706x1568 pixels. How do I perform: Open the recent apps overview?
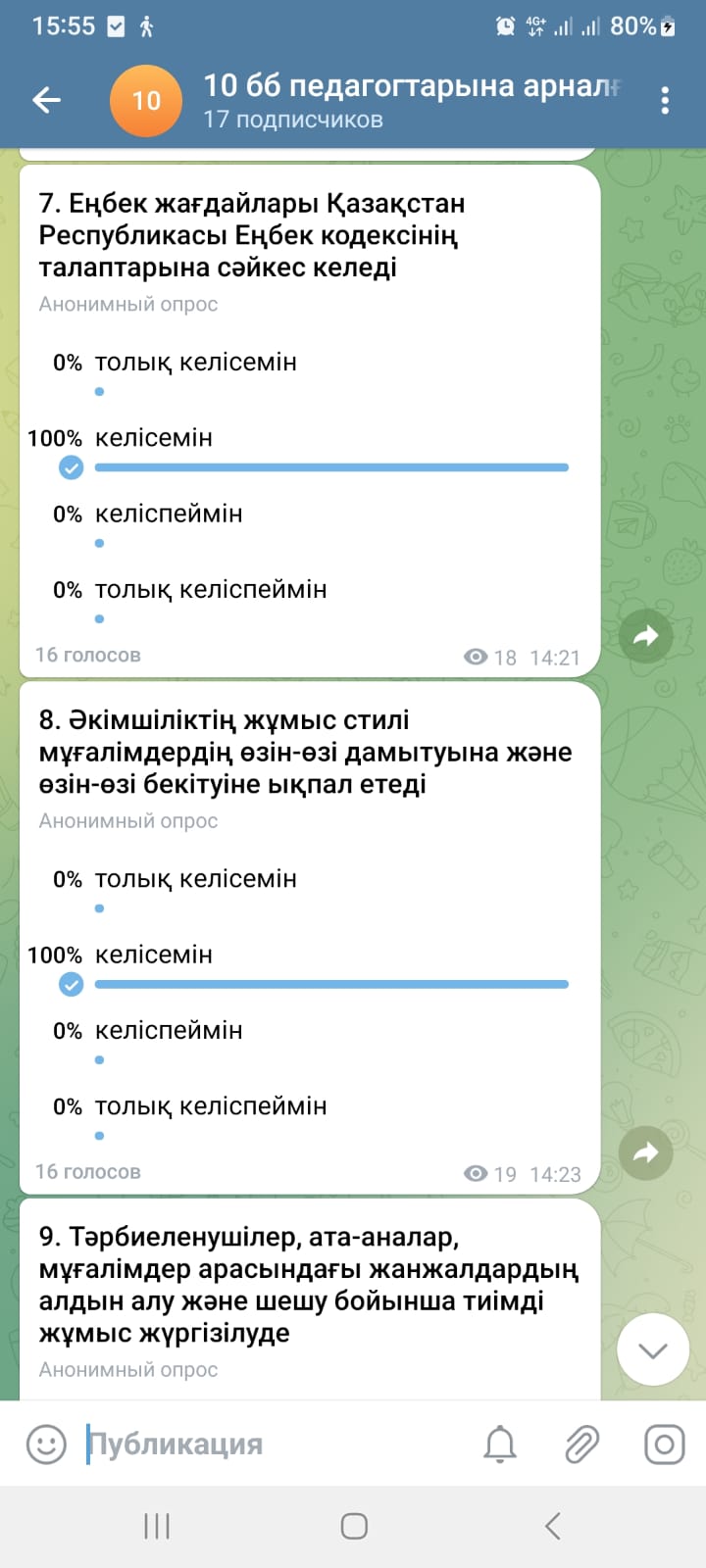point(157,1526)
